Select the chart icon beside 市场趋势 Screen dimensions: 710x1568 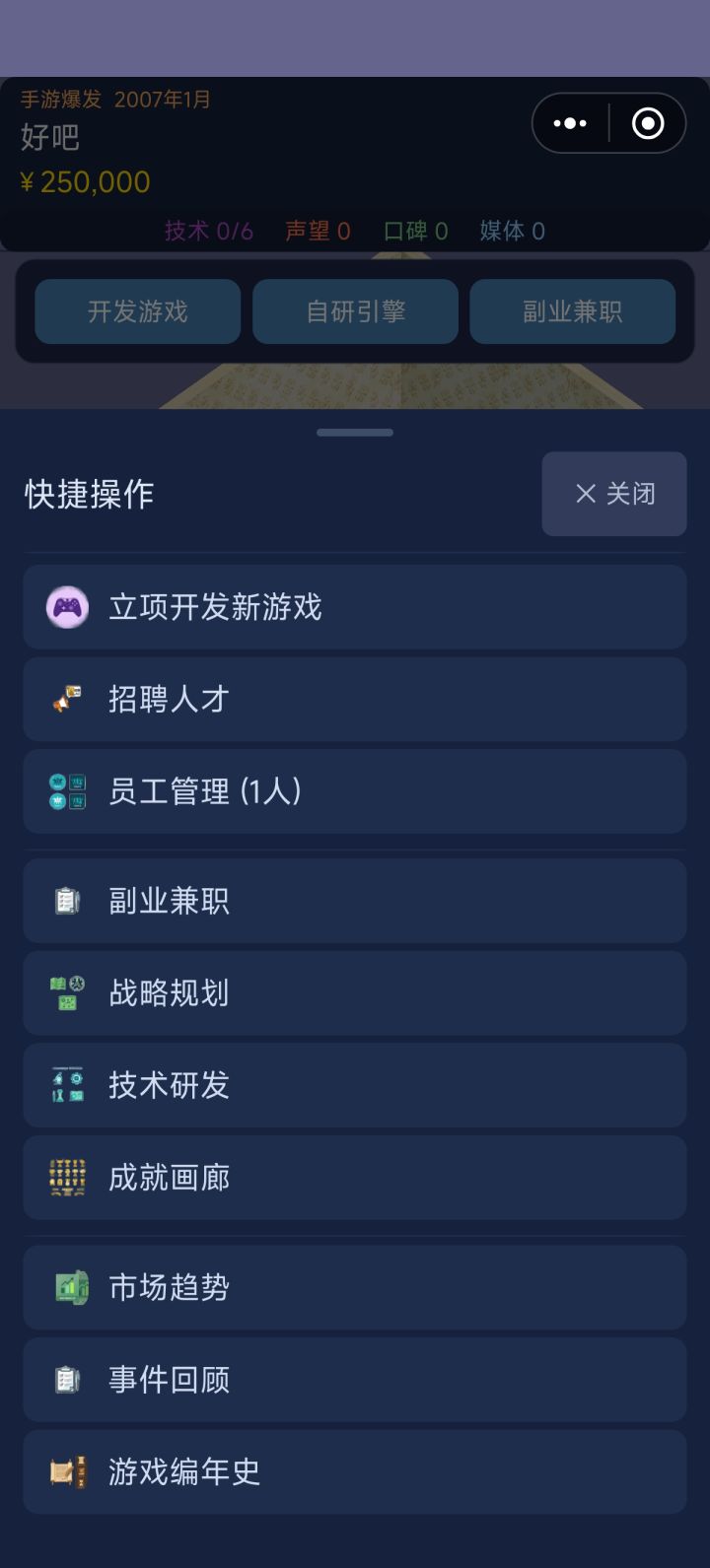click(65, 1287)
